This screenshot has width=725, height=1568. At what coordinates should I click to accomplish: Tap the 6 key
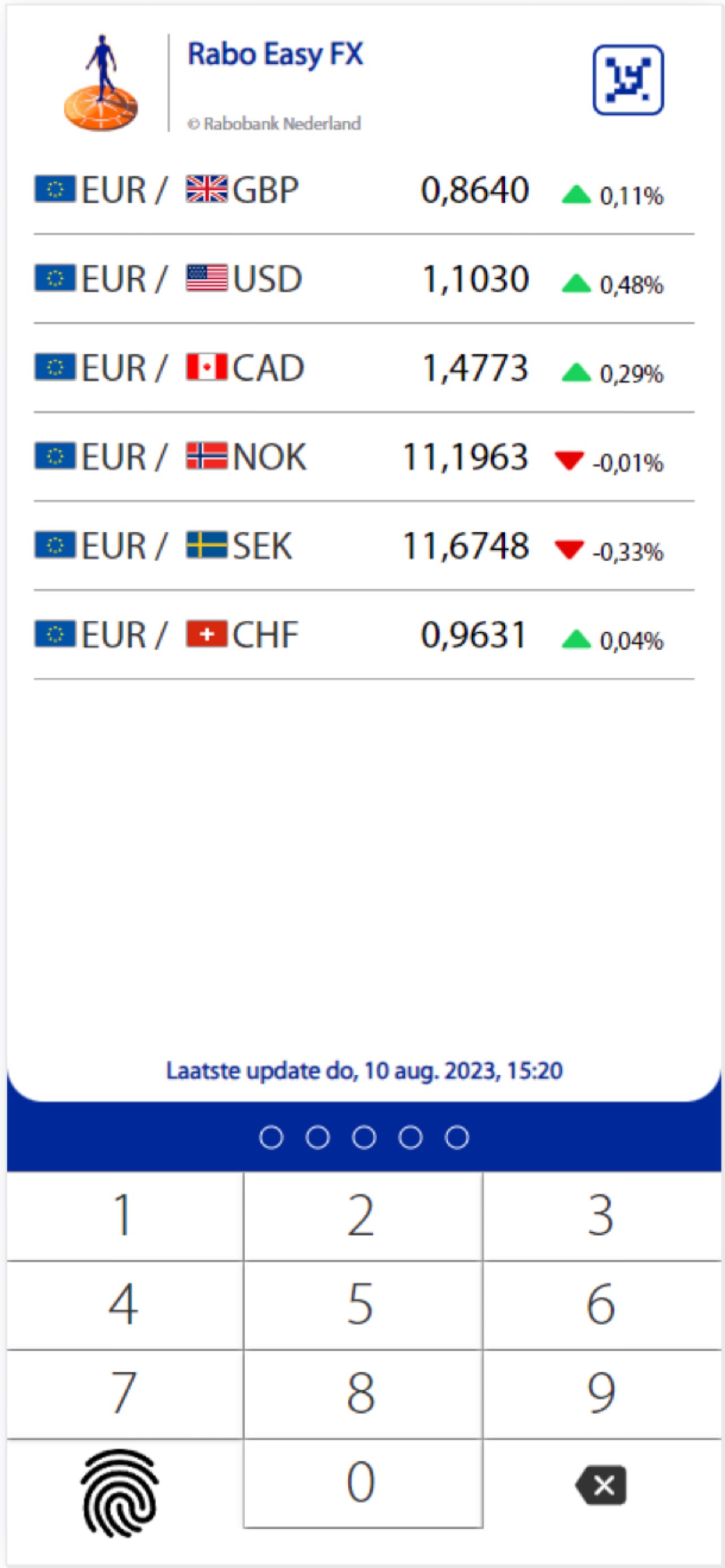[x=602, y=1305]
